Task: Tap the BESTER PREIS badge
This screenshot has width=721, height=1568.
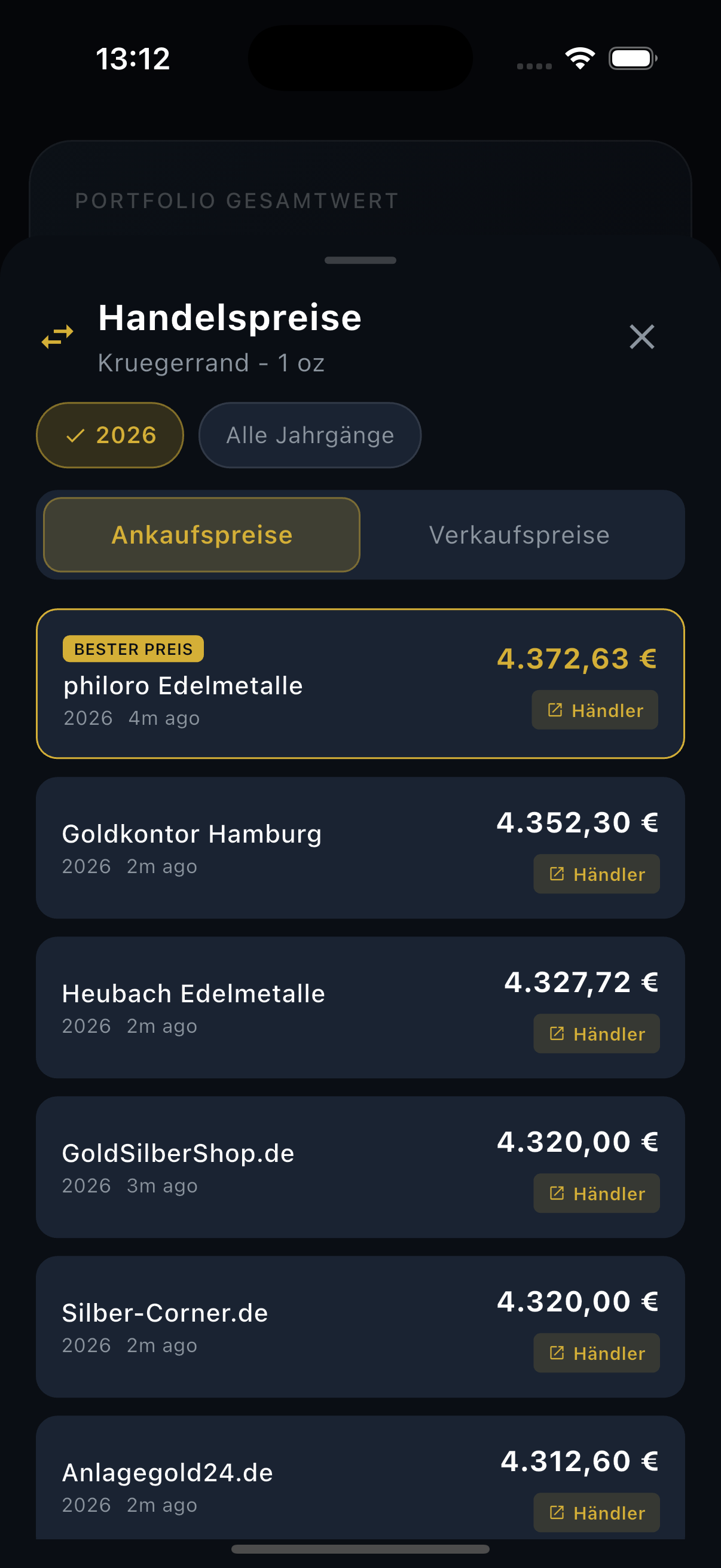Action: 133,649
